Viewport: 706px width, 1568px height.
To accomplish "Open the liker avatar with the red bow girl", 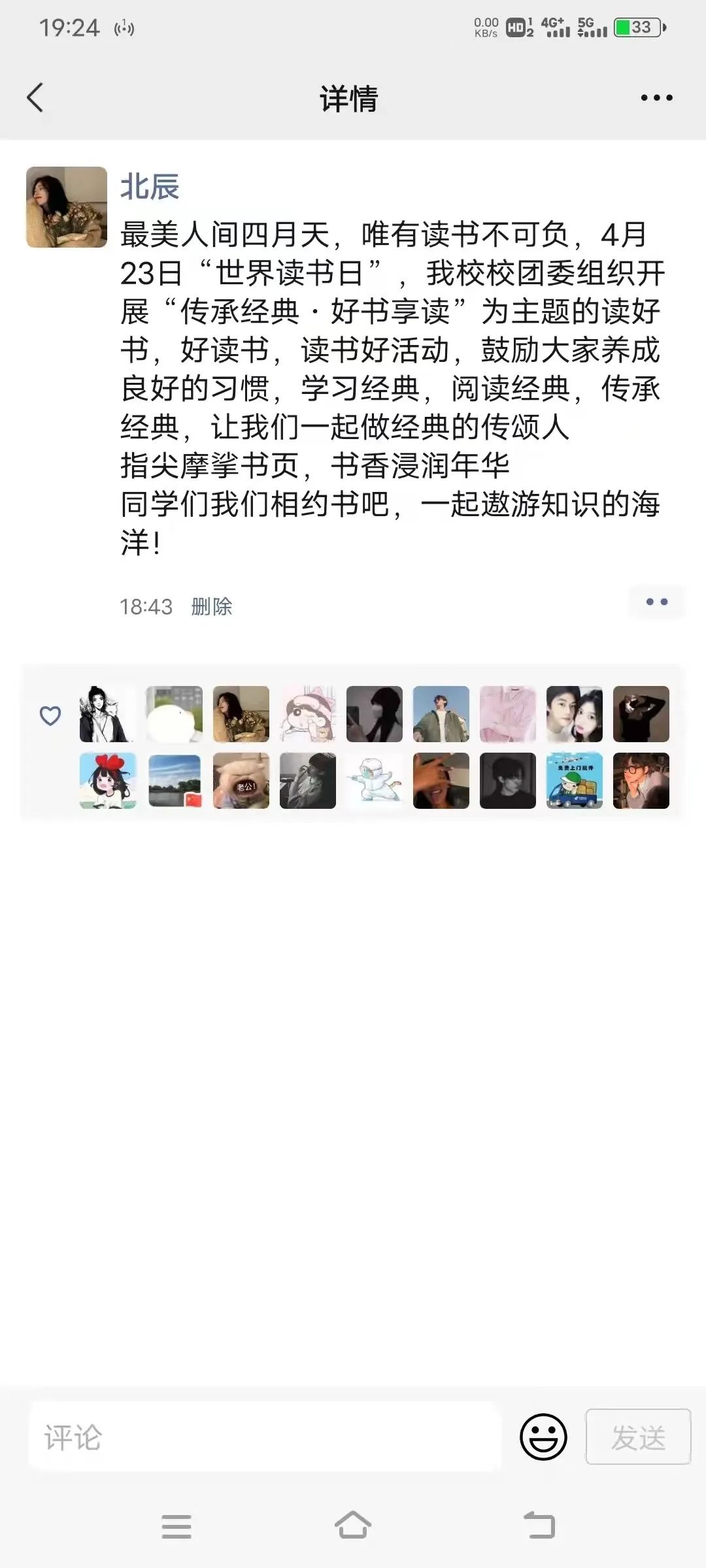I will click(x=108, y=781).
